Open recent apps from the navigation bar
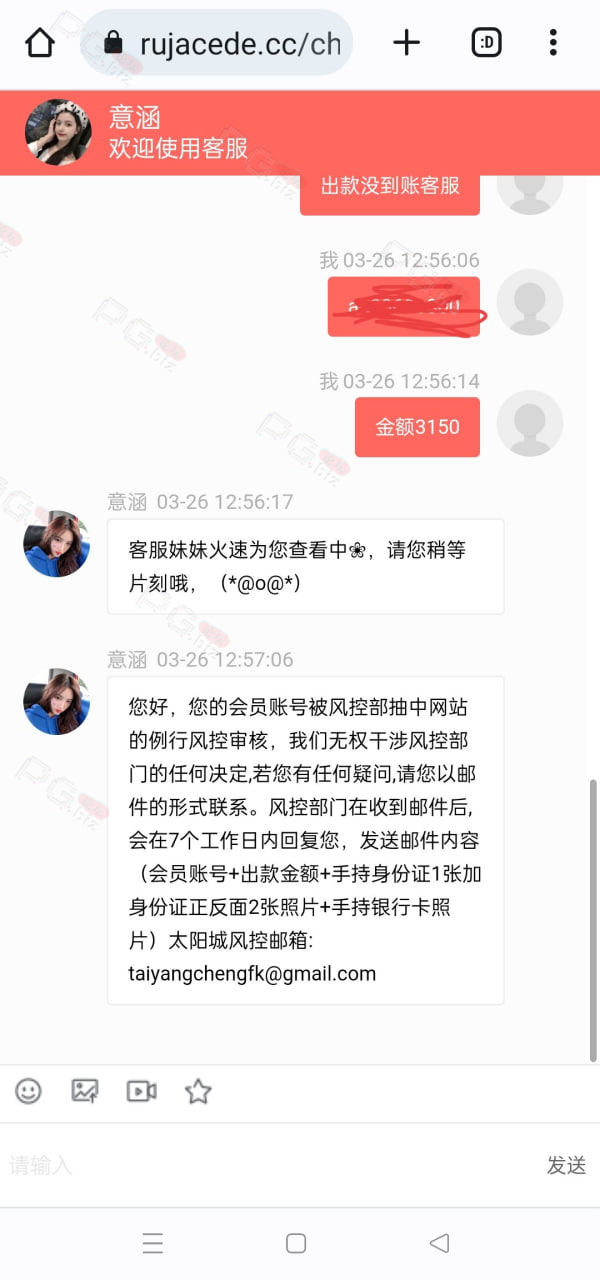The height and width of the screenshot is (1280, 600). pos(152,1243)
